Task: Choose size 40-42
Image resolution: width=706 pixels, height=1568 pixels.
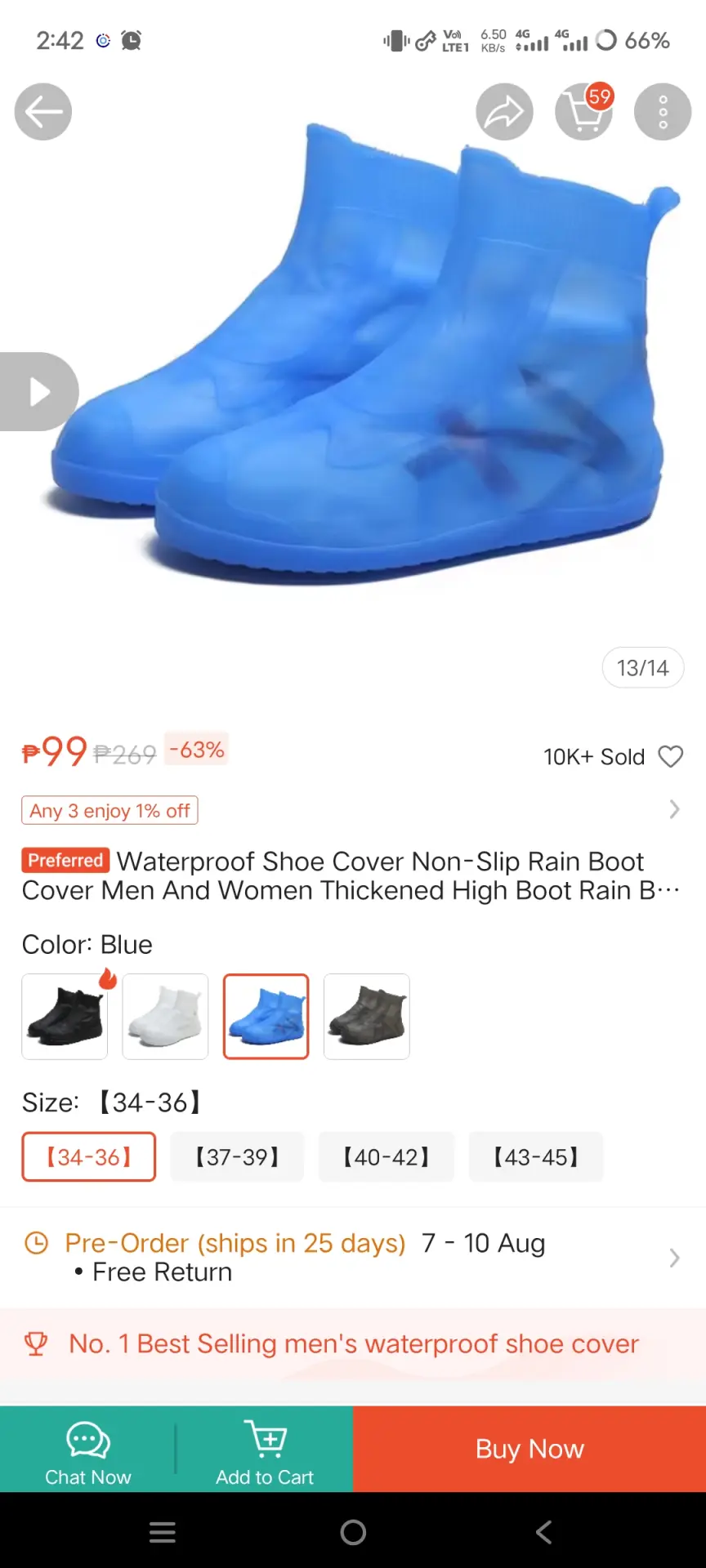Action: coord(386,1156)
